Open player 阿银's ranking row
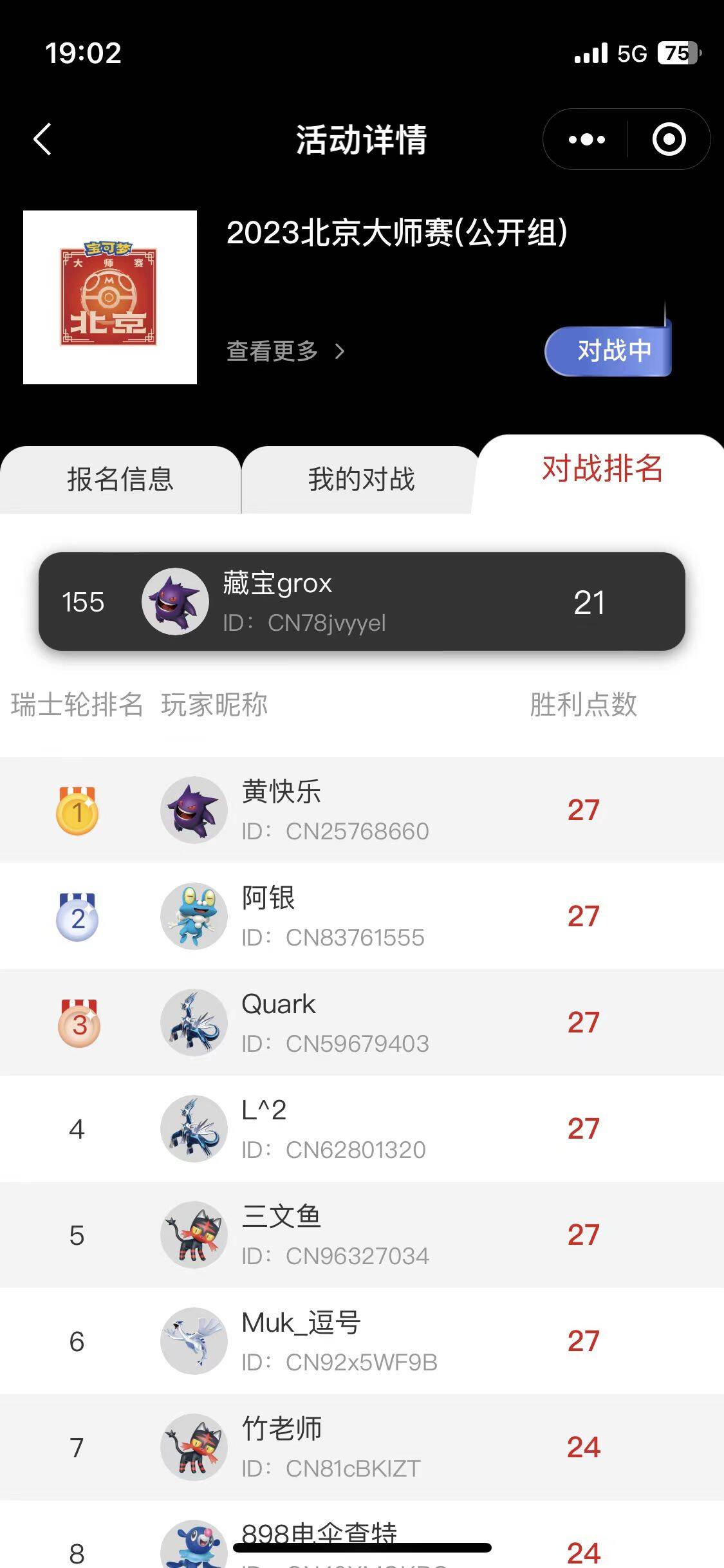The image size is (724, 1568). pos(362,916)
